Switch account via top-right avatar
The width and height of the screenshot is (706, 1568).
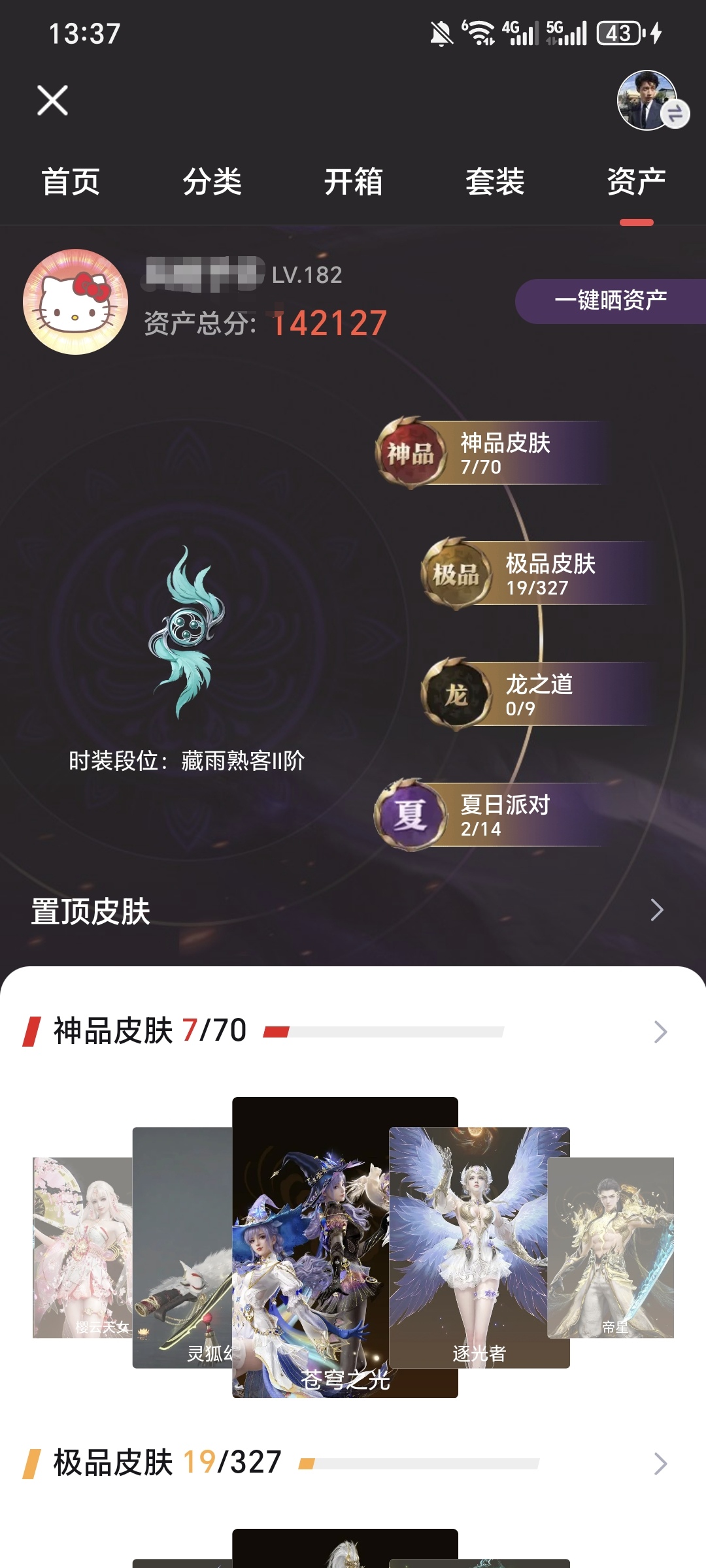tap(648, 101)
